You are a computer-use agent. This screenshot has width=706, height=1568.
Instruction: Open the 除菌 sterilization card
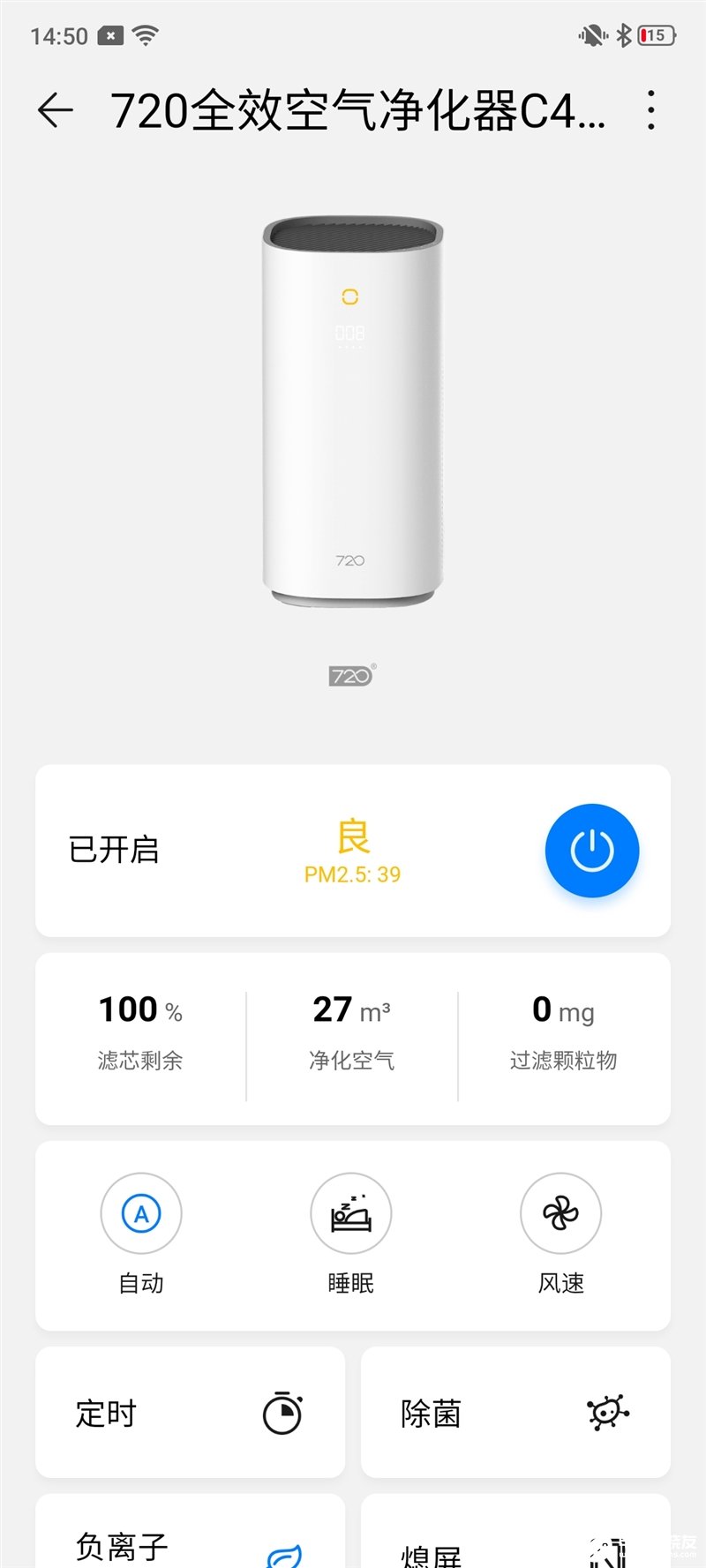[515, 1412]
